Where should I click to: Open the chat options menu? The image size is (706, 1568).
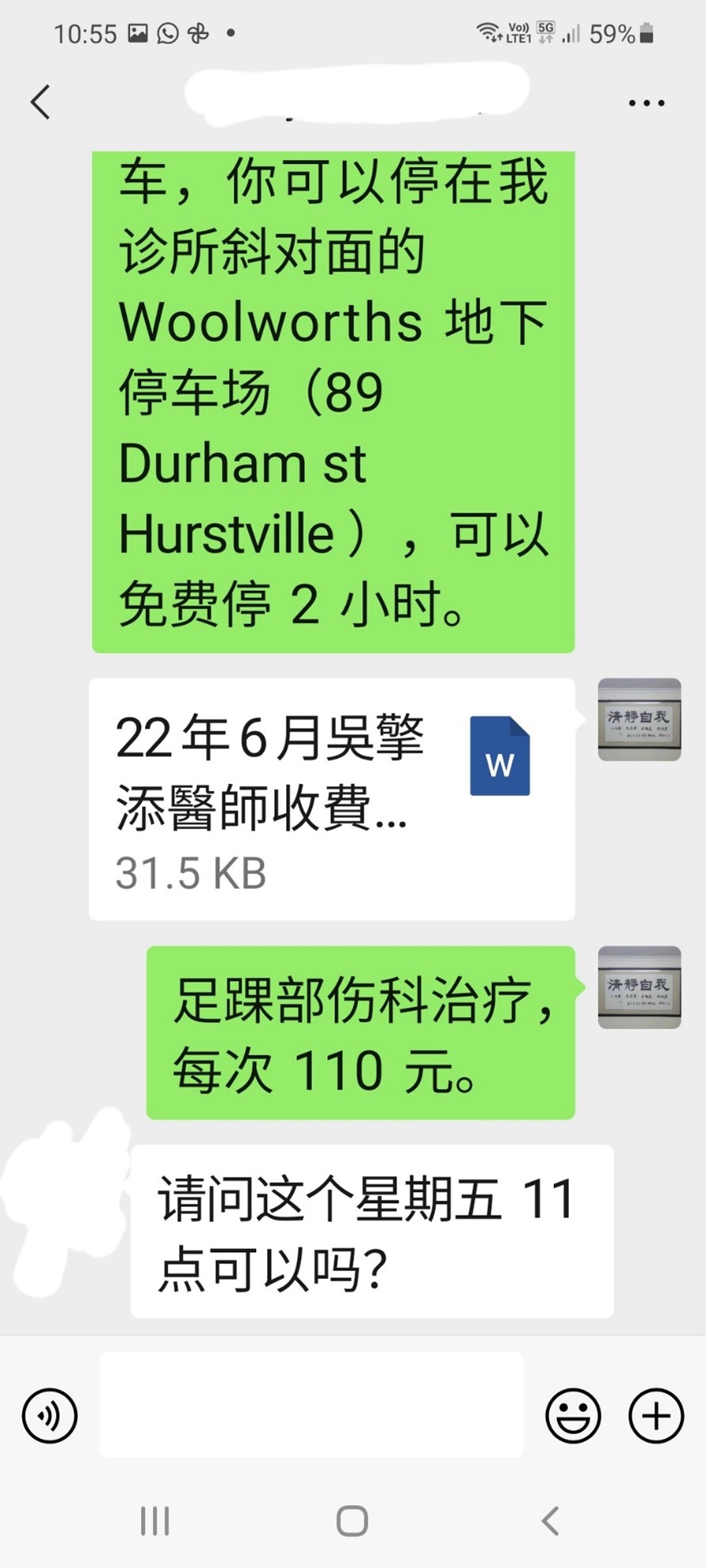646,103
